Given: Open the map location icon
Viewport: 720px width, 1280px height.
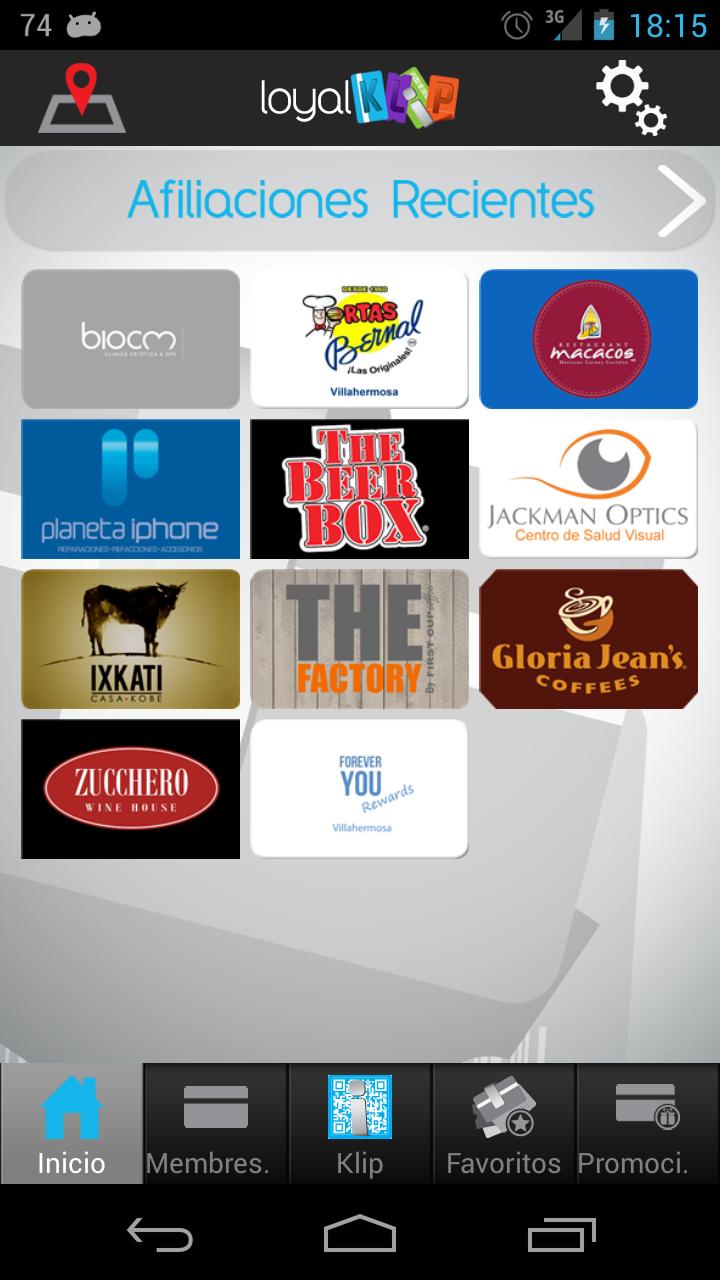Looking at the screenshot, I should pos(82,98).
